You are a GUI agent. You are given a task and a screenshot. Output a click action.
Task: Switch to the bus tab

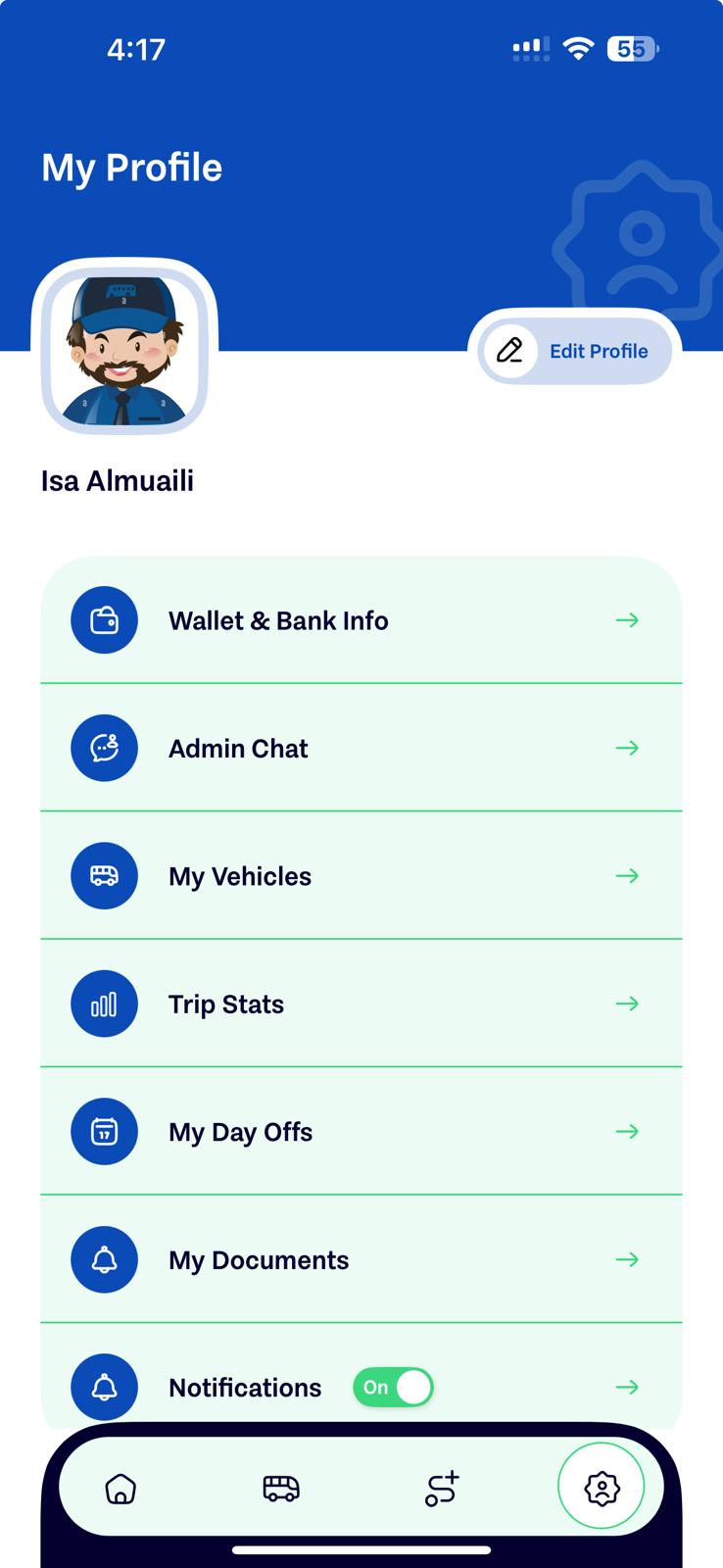[281, 1489]
